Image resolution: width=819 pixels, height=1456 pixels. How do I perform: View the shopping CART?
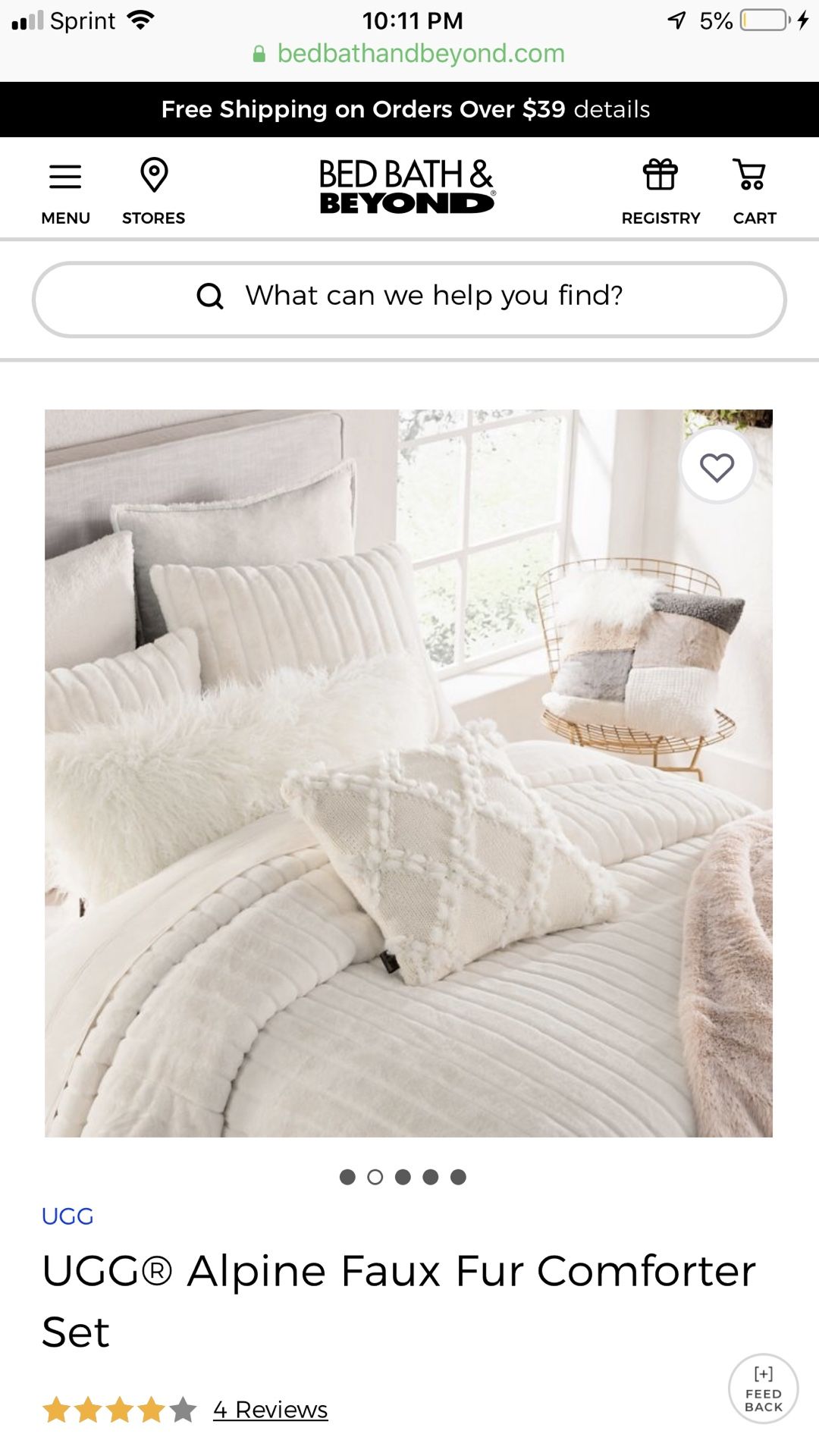point(754,193)
